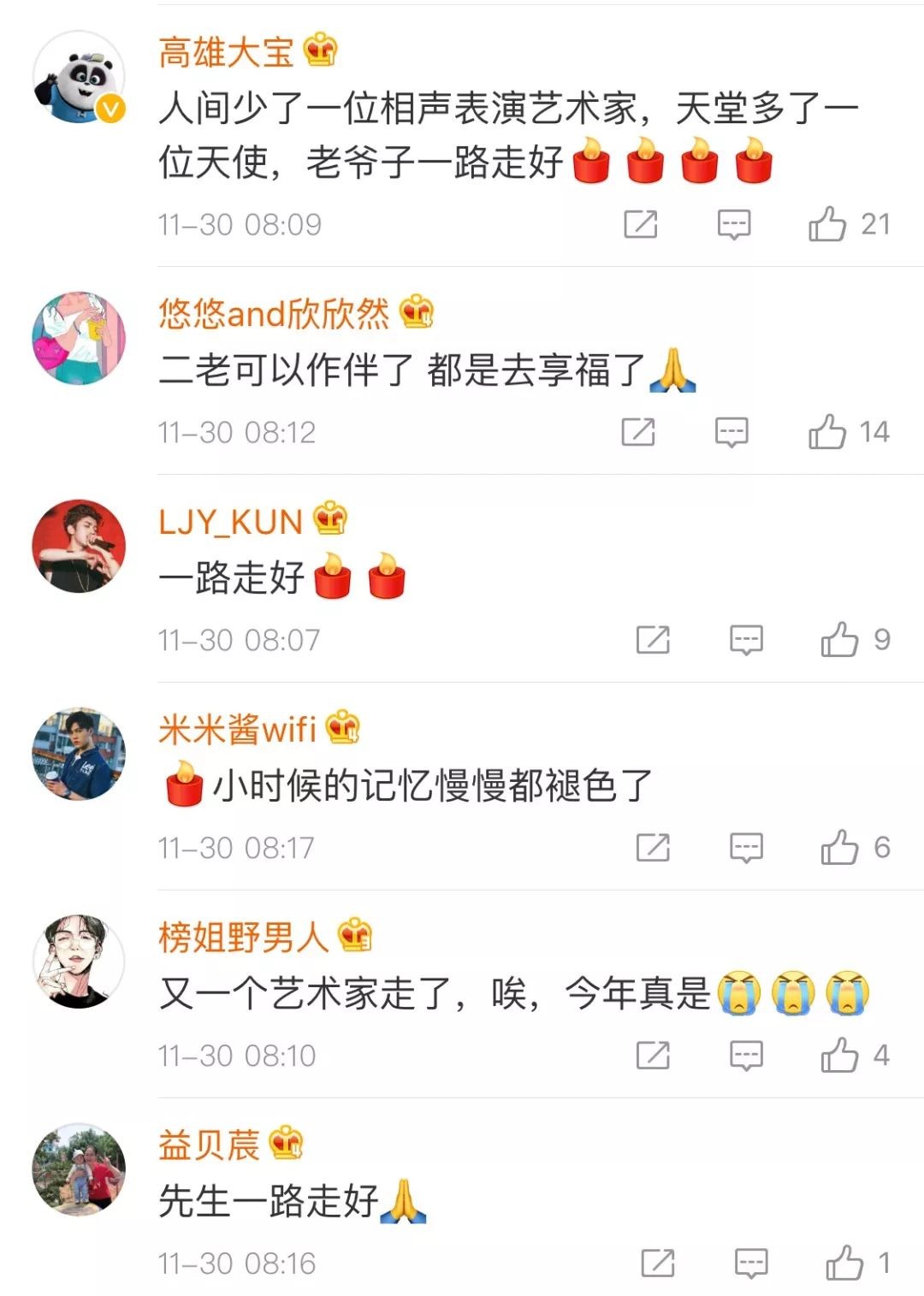The width and height of the screenshot is (924, 1296).
Task: Reply to 益贝莀's comment
Action: coord(751,1263)
